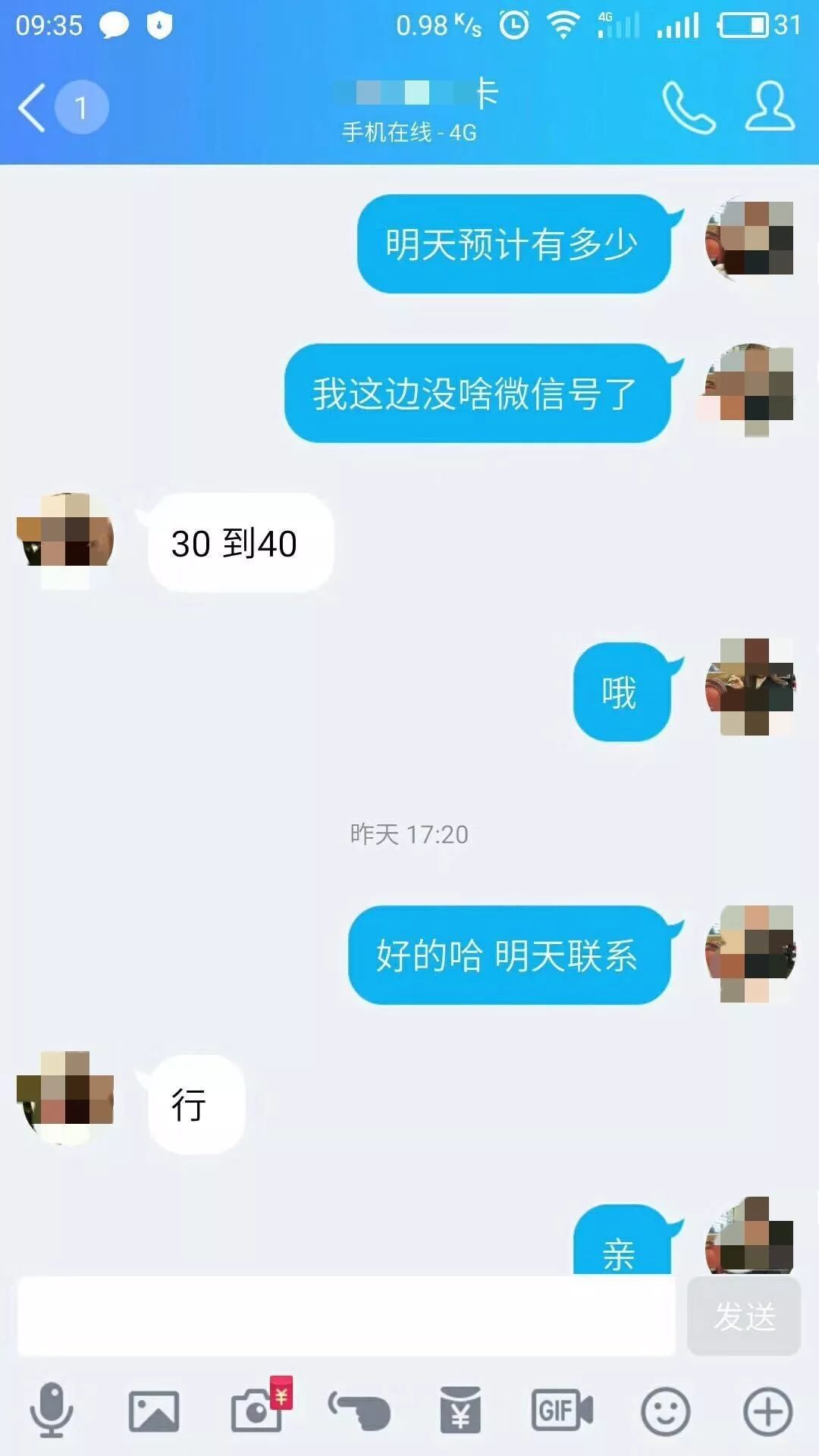Start a voice call with this contact
819x1456 pixels.
[689, 108]
